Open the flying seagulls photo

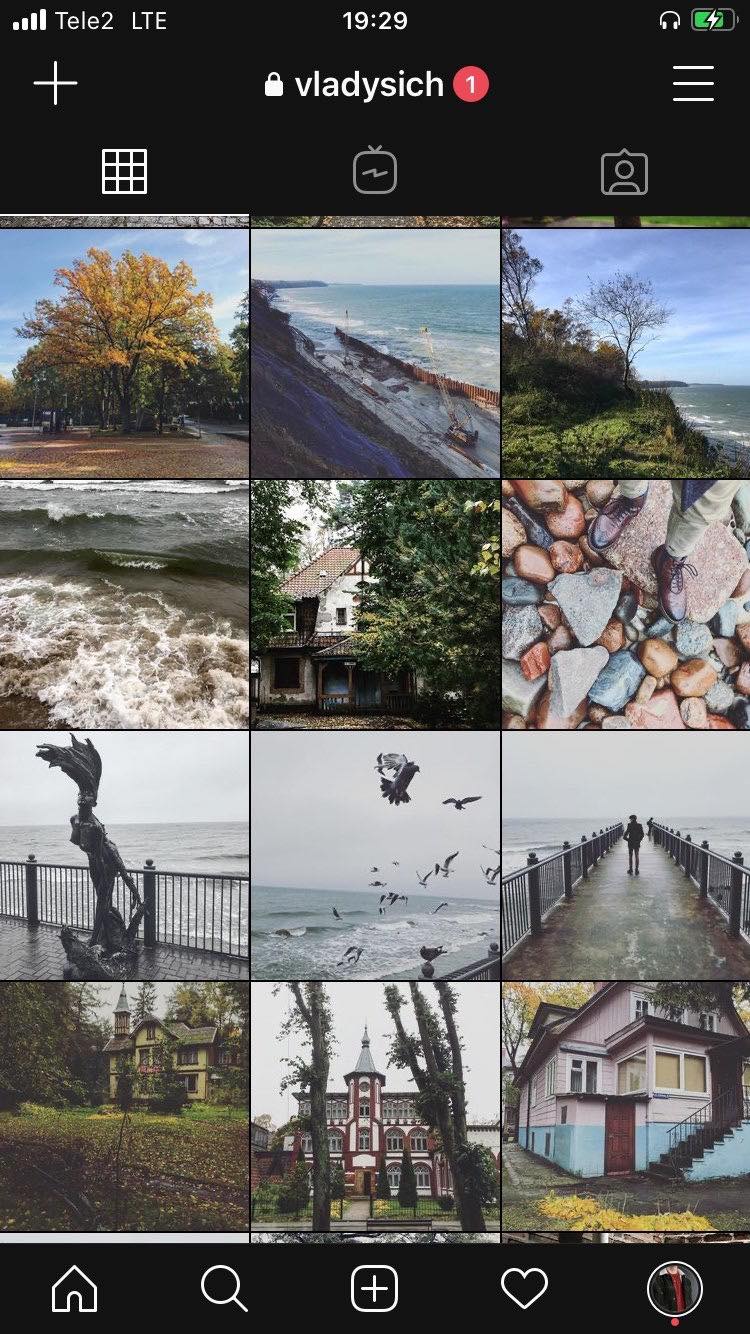(375, 856)
